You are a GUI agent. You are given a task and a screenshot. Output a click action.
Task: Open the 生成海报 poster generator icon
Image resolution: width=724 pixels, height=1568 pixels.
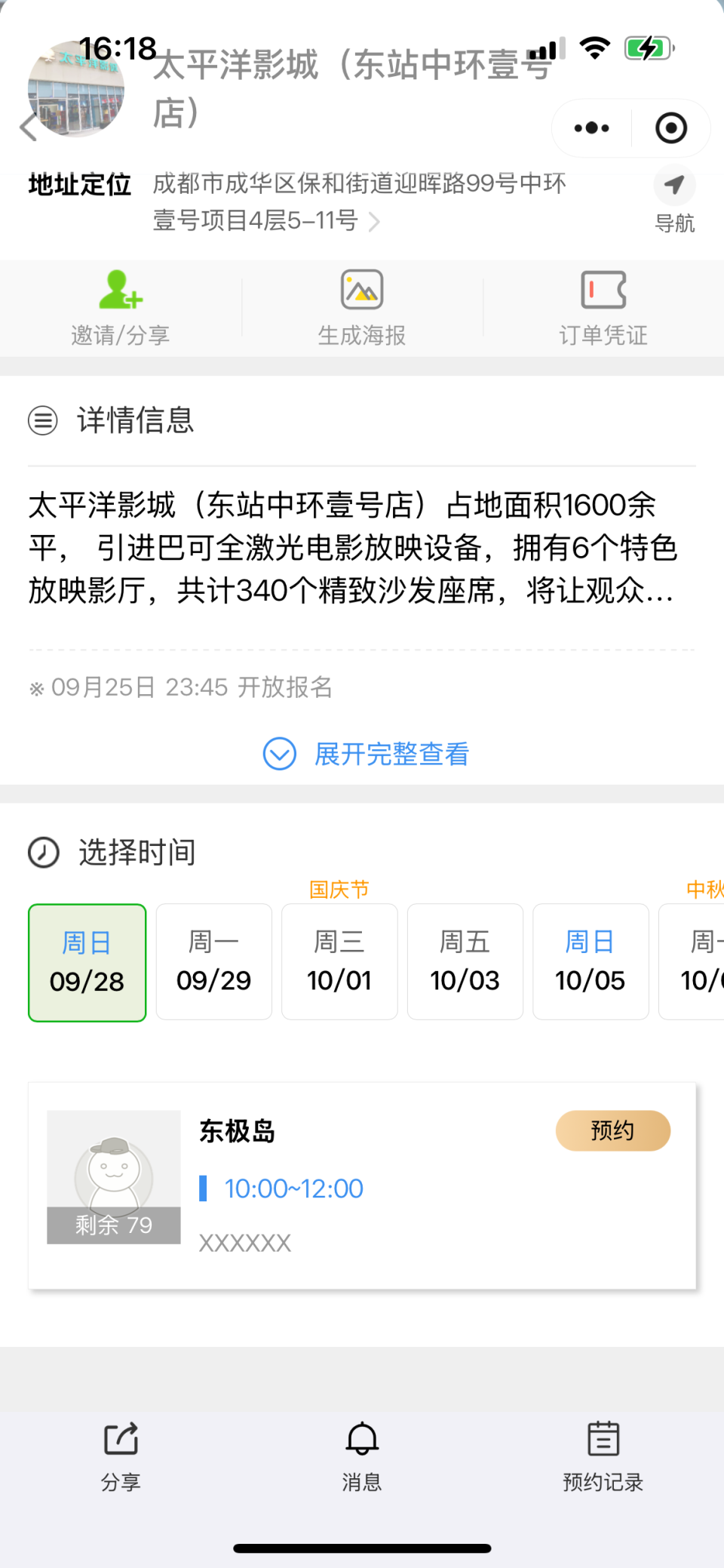[362, 289]
